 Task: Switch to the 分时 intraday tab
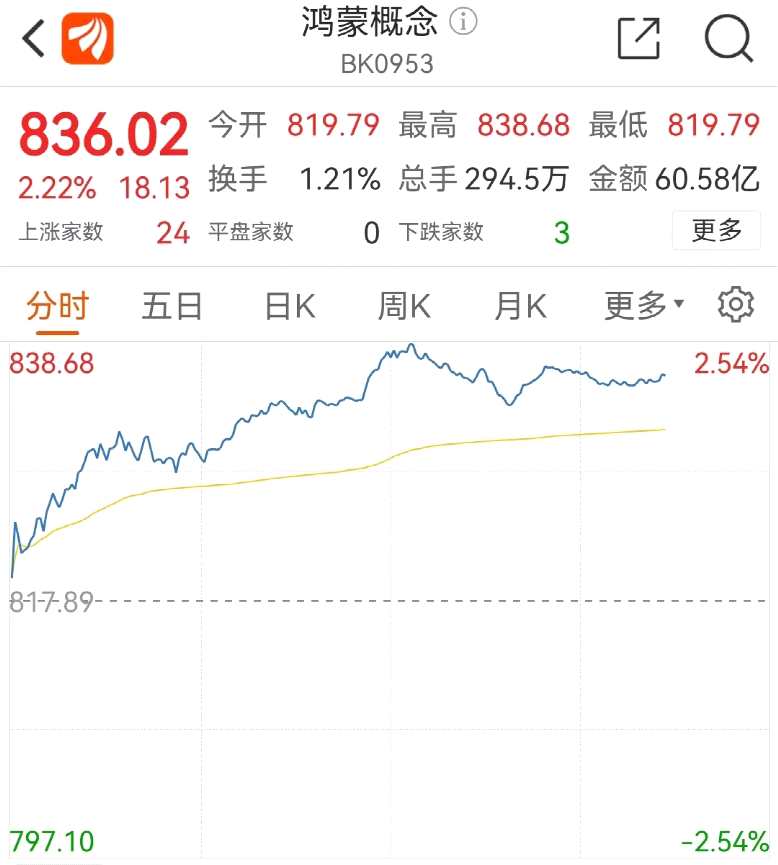pyautogui.click(x=56, y=307)
